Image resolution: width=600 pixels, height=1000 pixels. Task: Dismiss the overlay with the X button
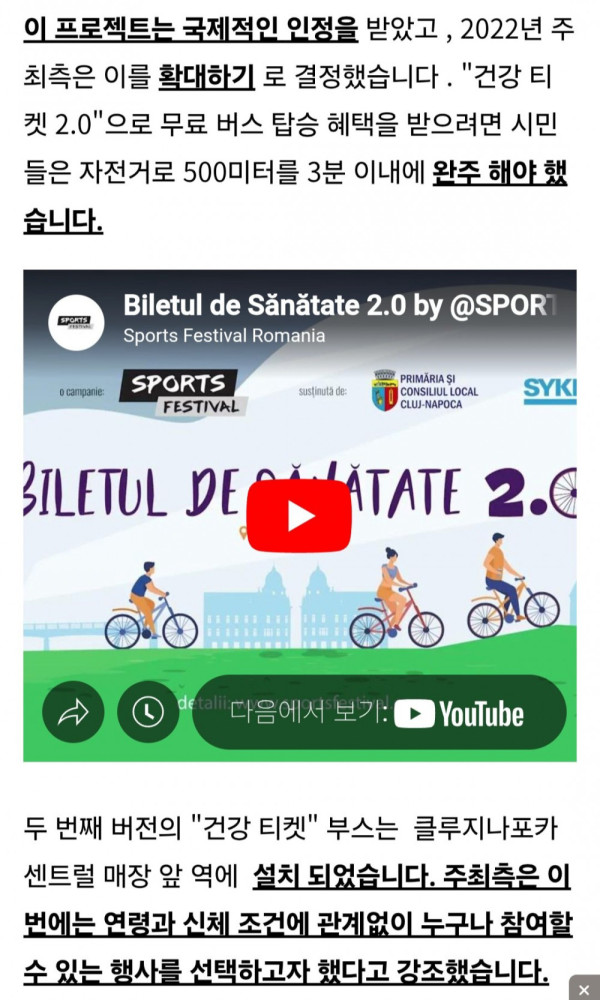pos(583,989)
